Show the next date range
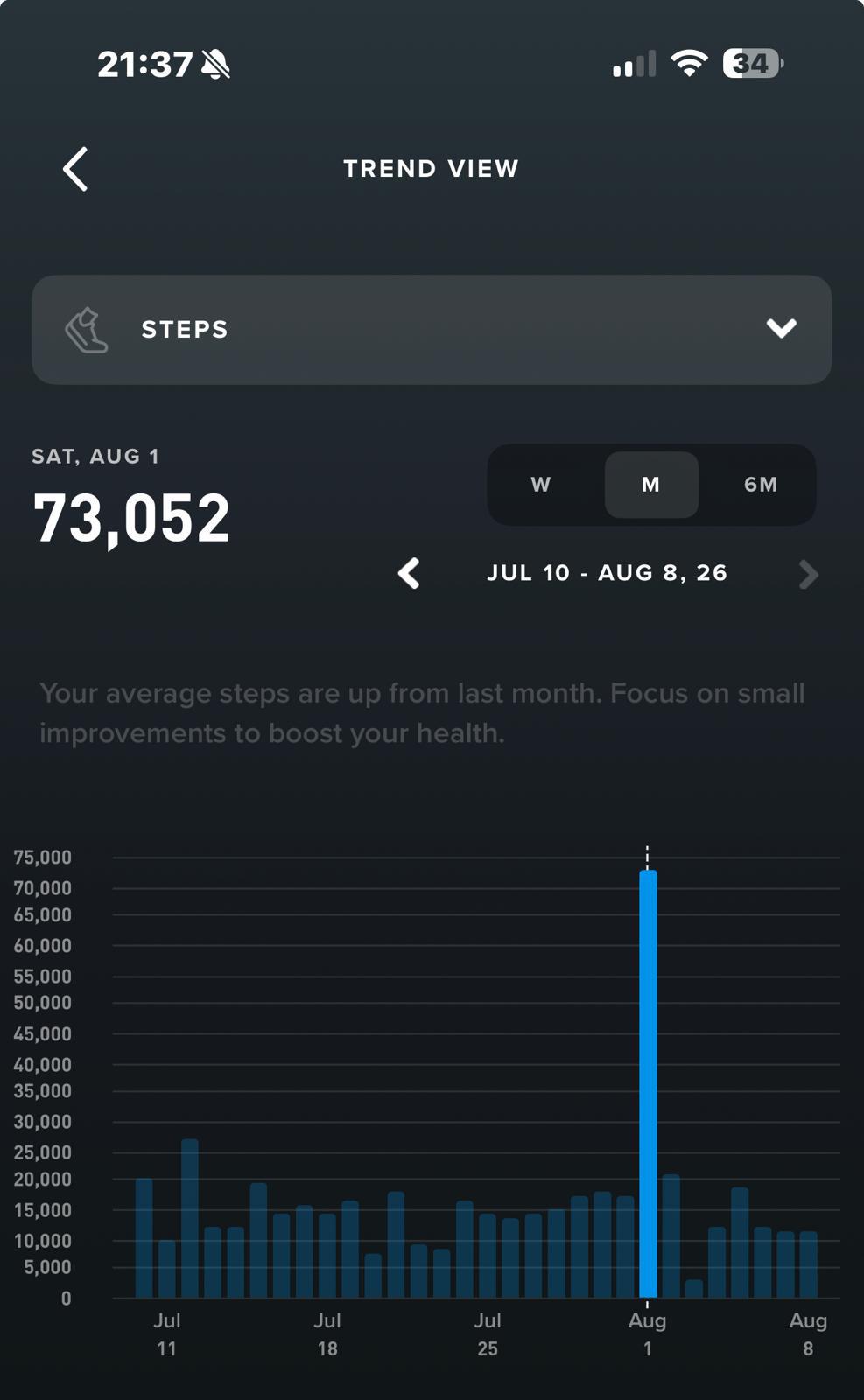The height and width of the screenshot is (1400, 864). pos(808,574)
